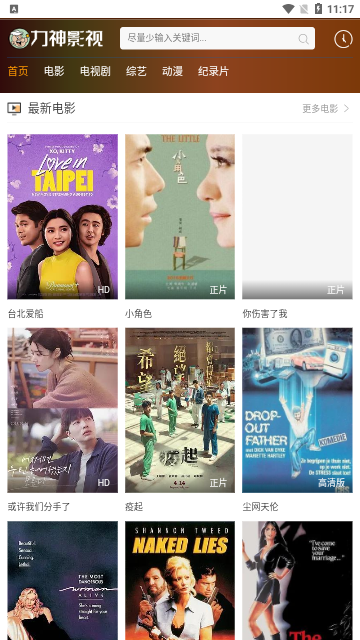
Task: Switch to the 电影 tab
Action: pos(54,71)
